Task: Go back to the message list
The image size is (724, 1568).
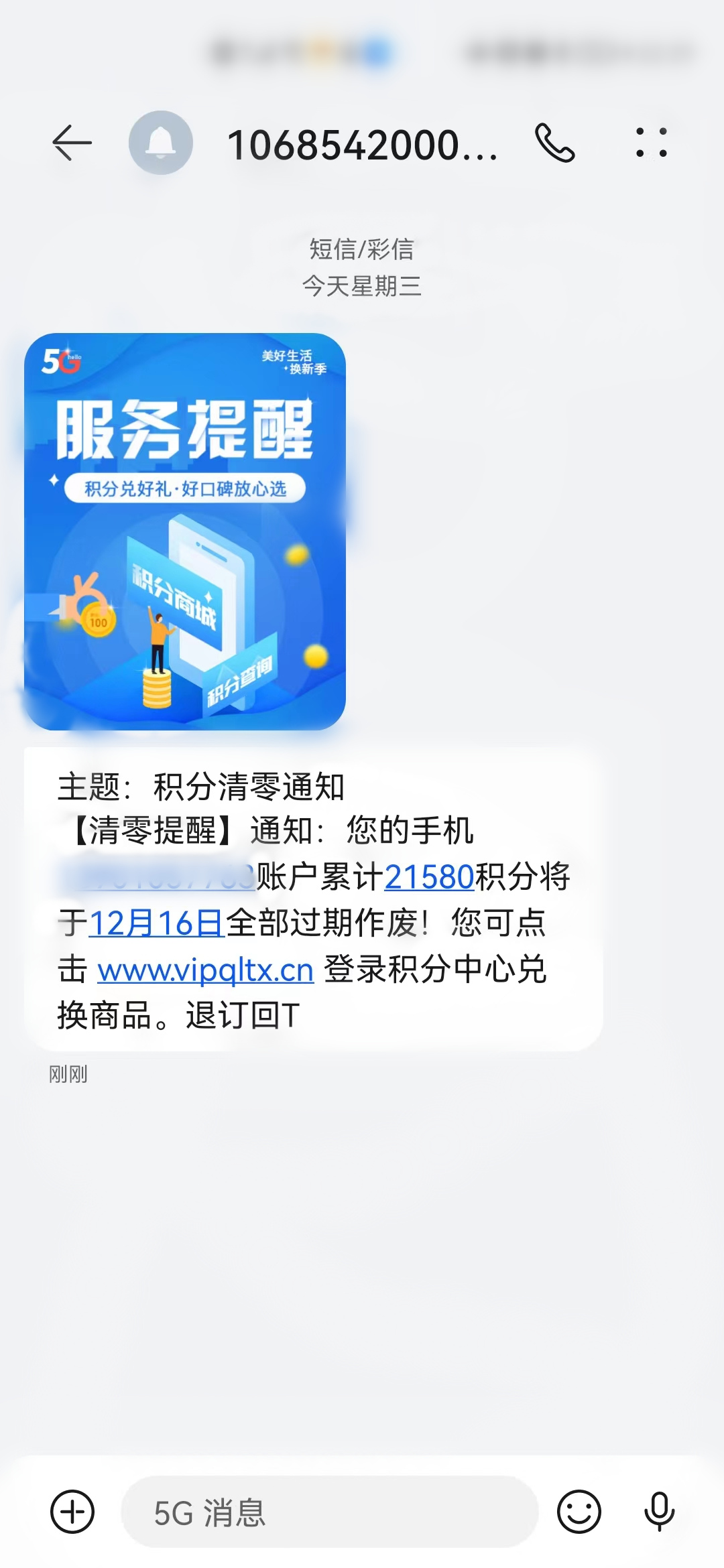Action: click(x=72, y=143)
